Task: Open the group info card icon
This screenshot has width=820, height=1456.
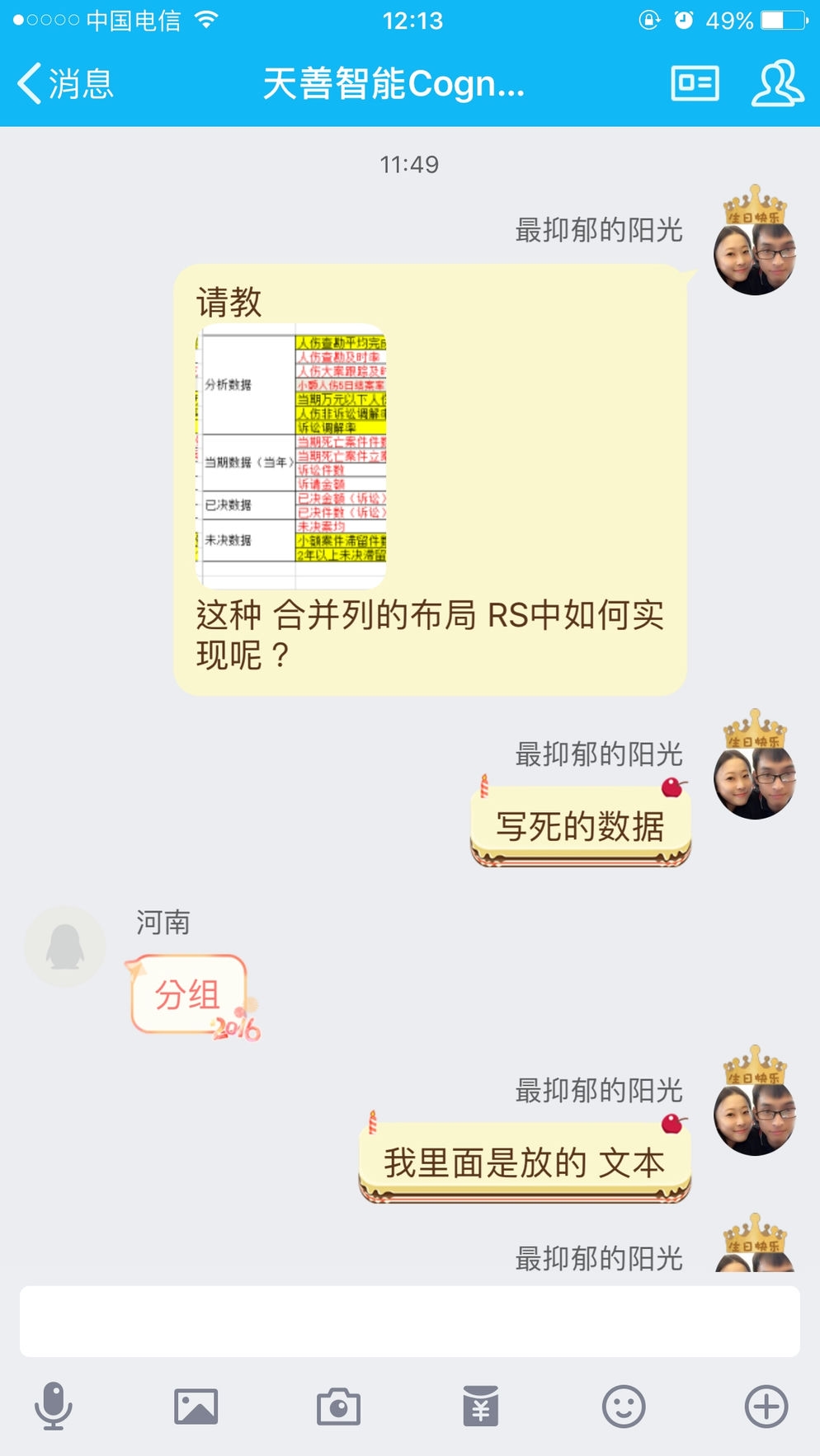Action: 695,83
